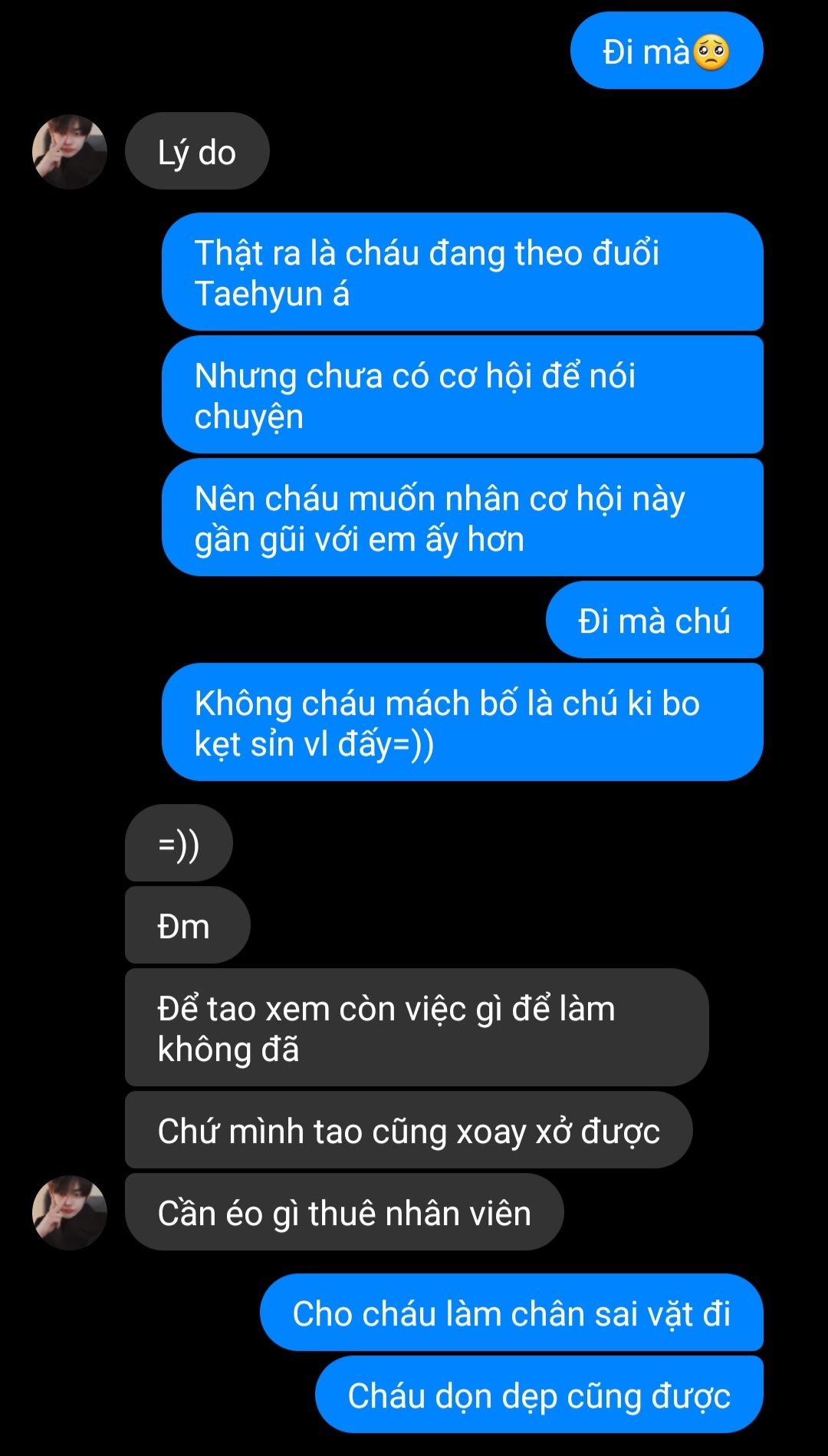The width and height of the screenshot is (828, 1456).
Task: Tap the "Lý do" message bubble
Action: coord(196,152)
